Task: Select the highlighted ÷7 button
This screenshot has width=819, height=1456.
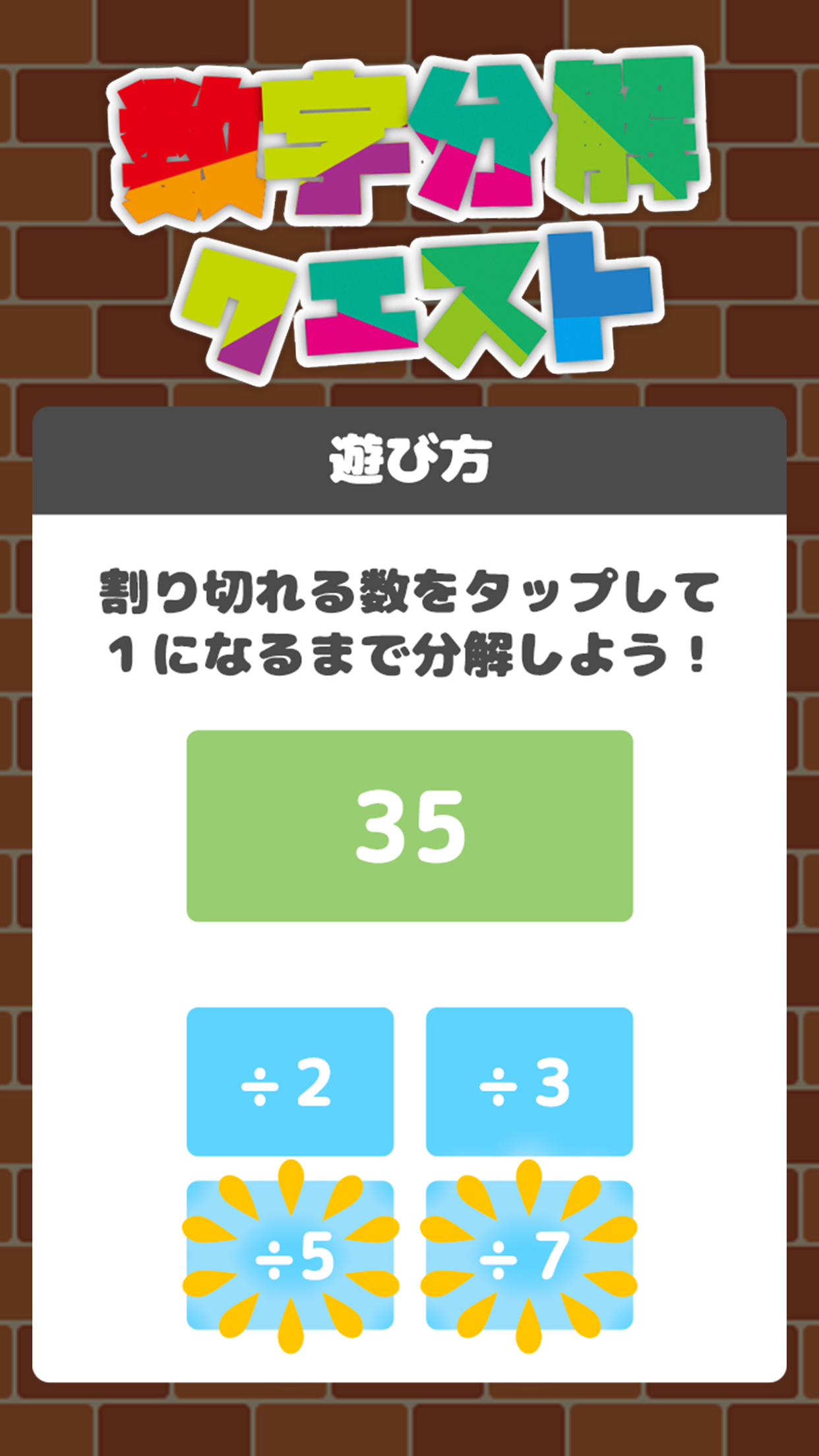Action: click(x=529, y=1256)
